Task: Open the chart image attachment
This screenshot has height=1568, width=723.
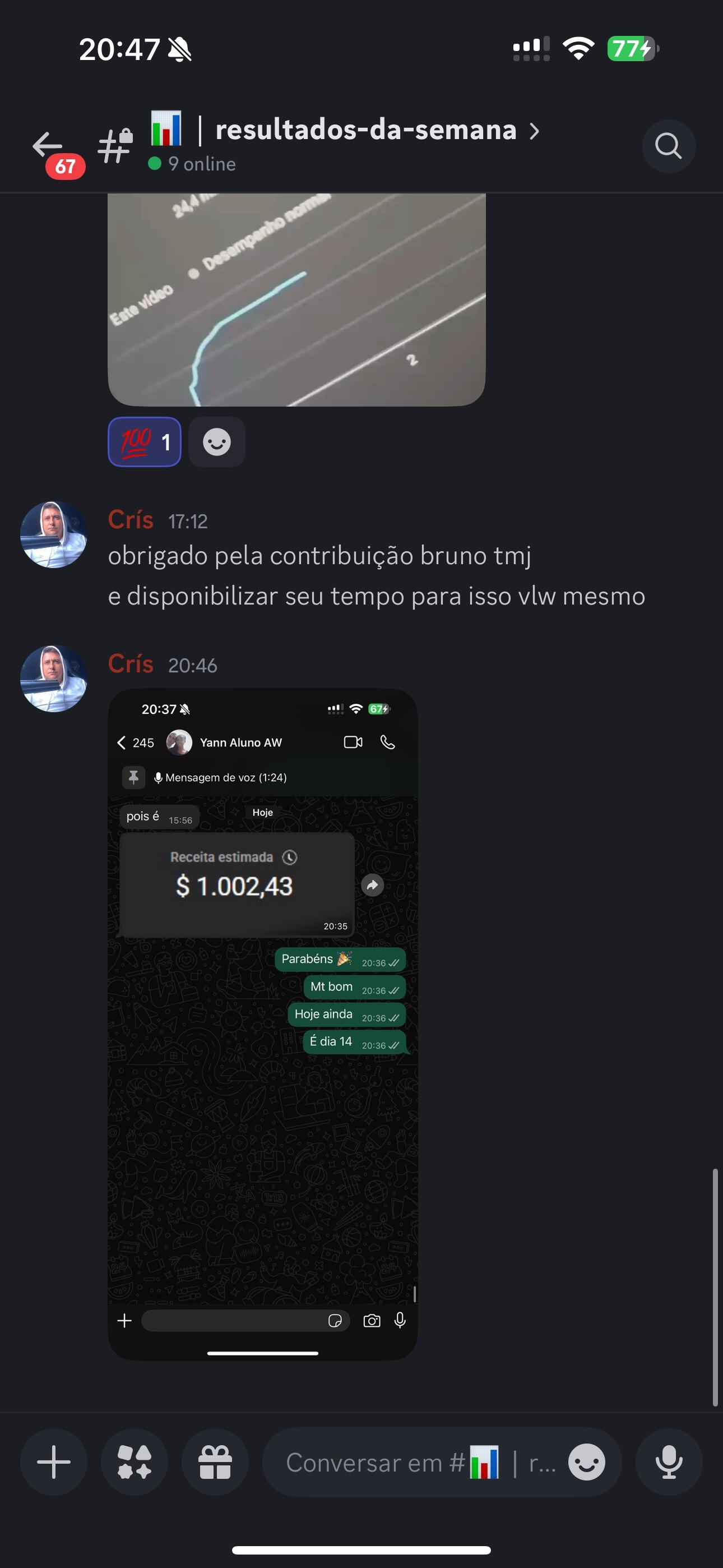Action: [x=296, y=299]
